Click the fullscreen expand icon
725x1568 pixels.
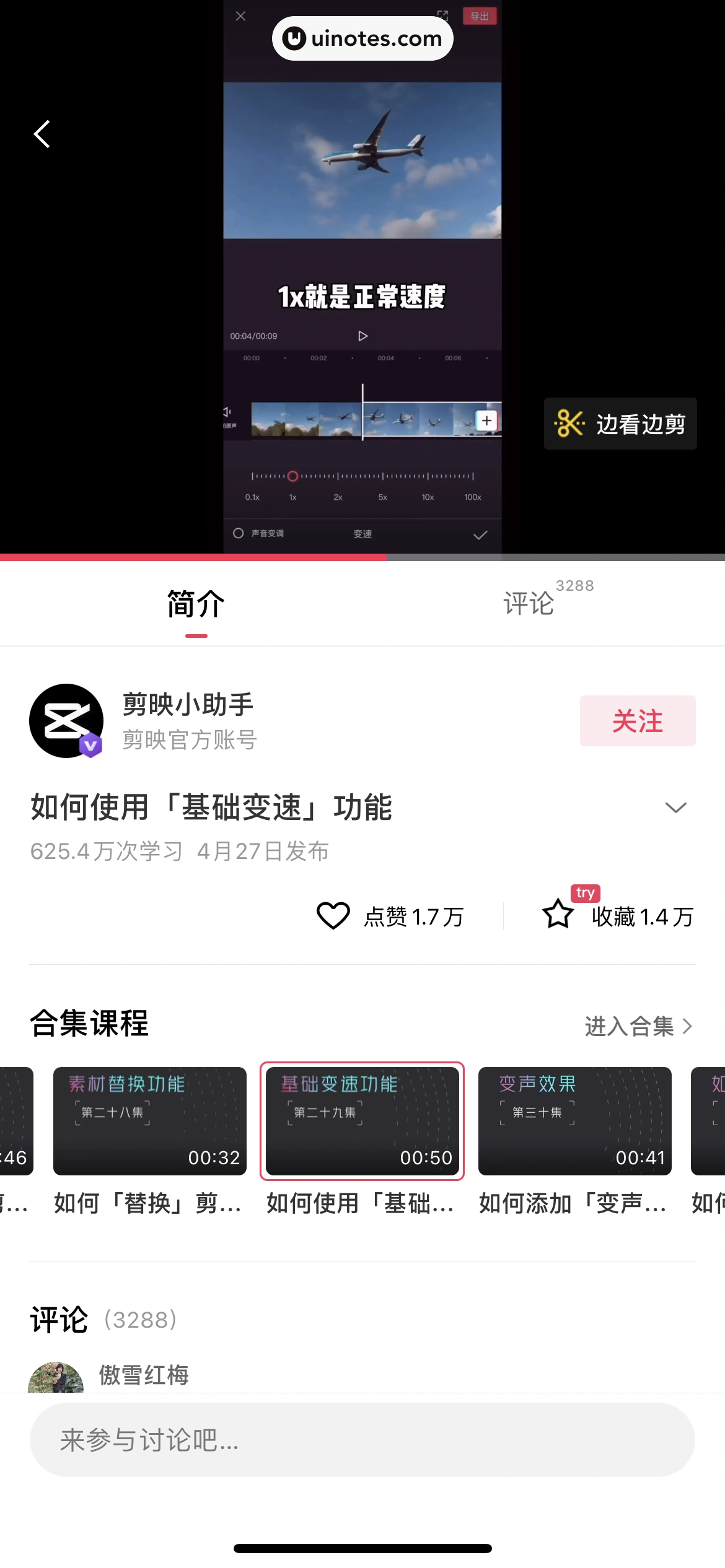click(442, 14)
